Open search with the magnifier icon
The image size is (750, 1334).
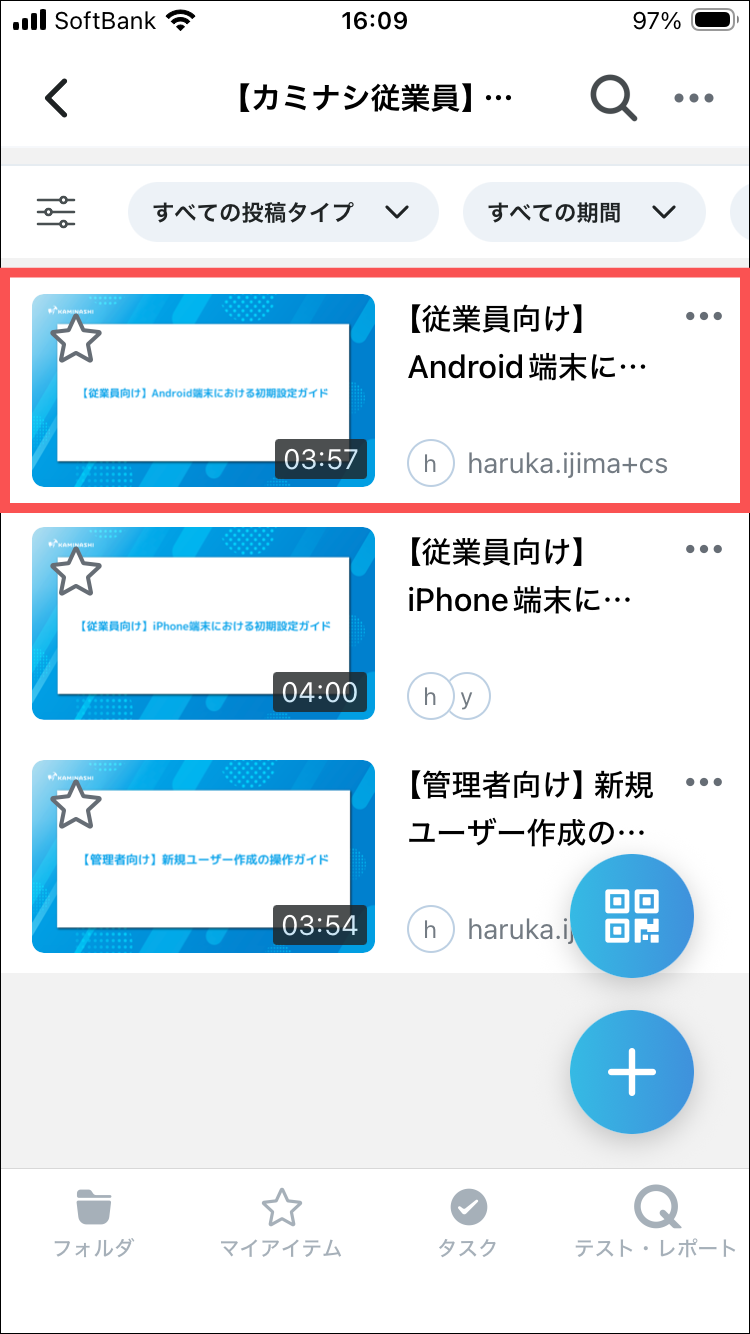pos(612,98)
